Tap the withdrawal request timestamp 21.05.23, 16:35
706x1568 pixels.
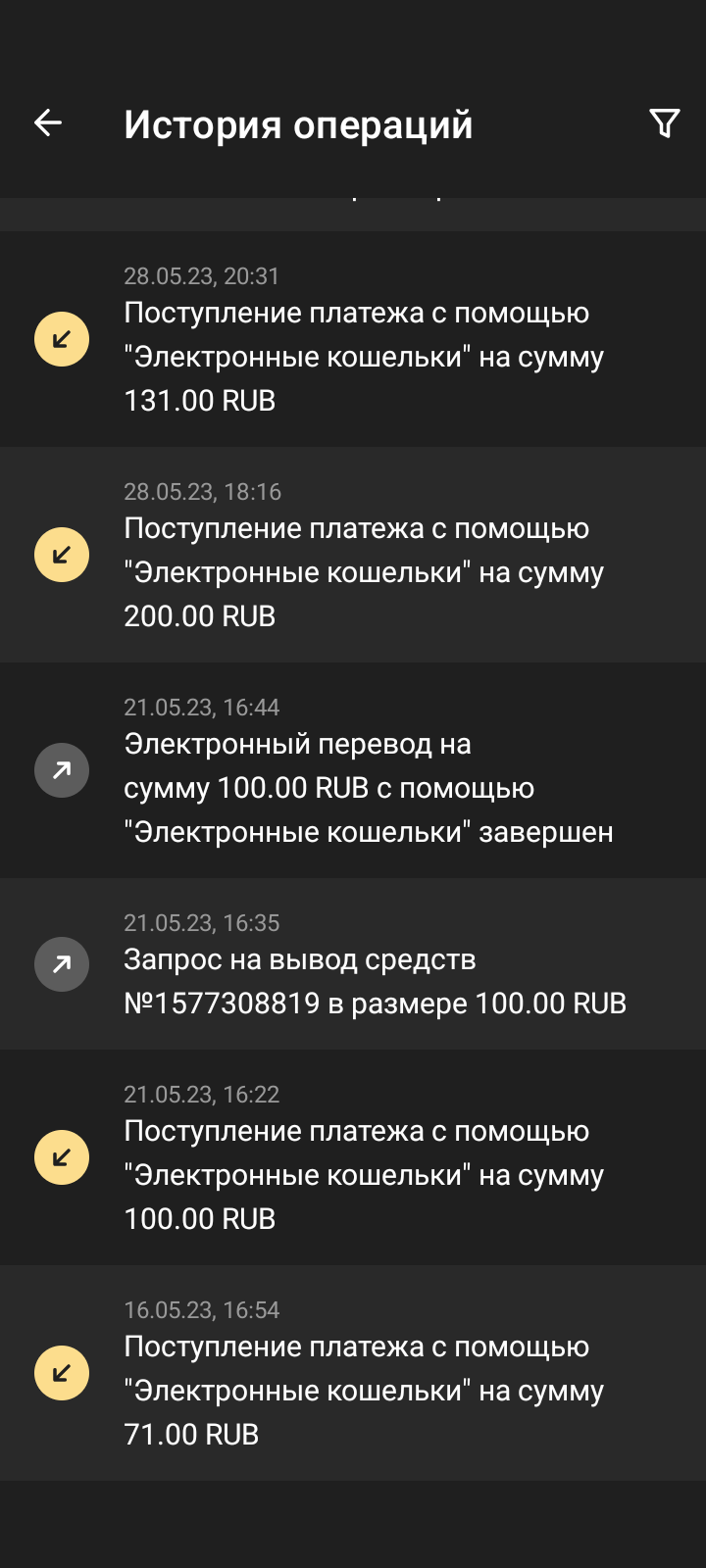(201, 922)
